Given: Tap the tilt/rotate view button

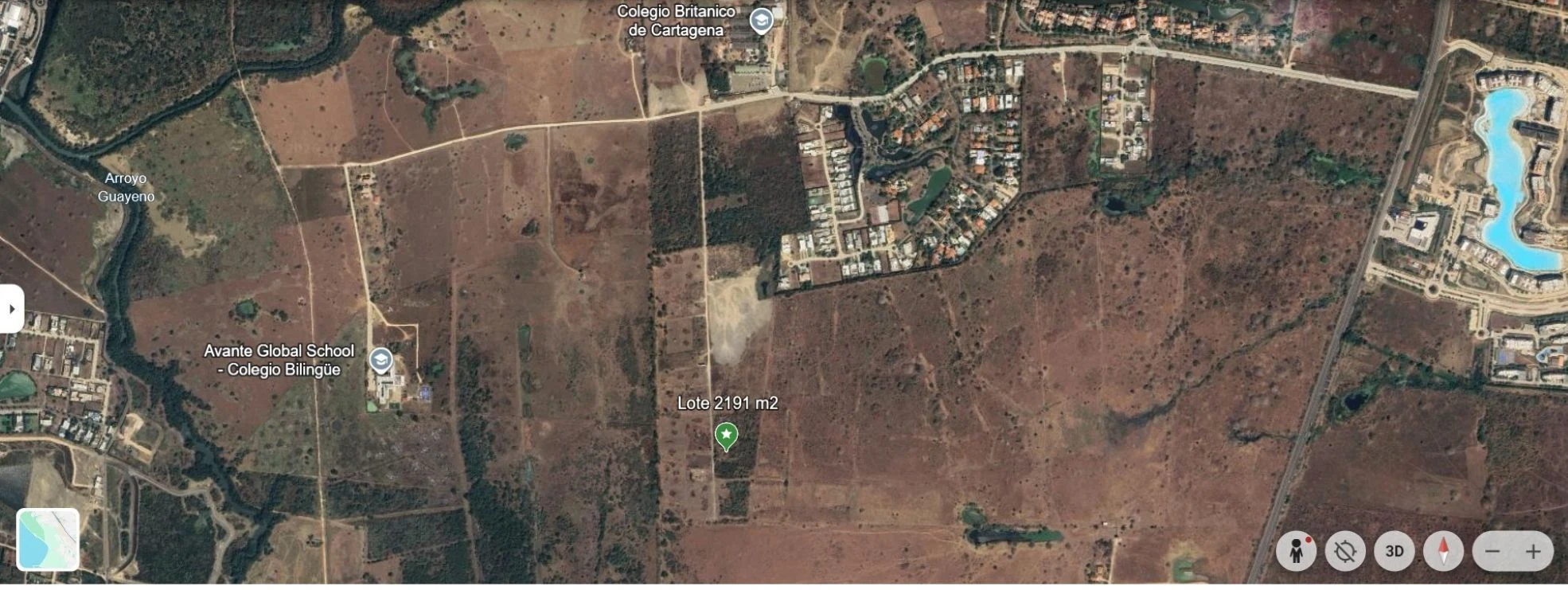Looking at the screenshot, I should coord(1346,551).
